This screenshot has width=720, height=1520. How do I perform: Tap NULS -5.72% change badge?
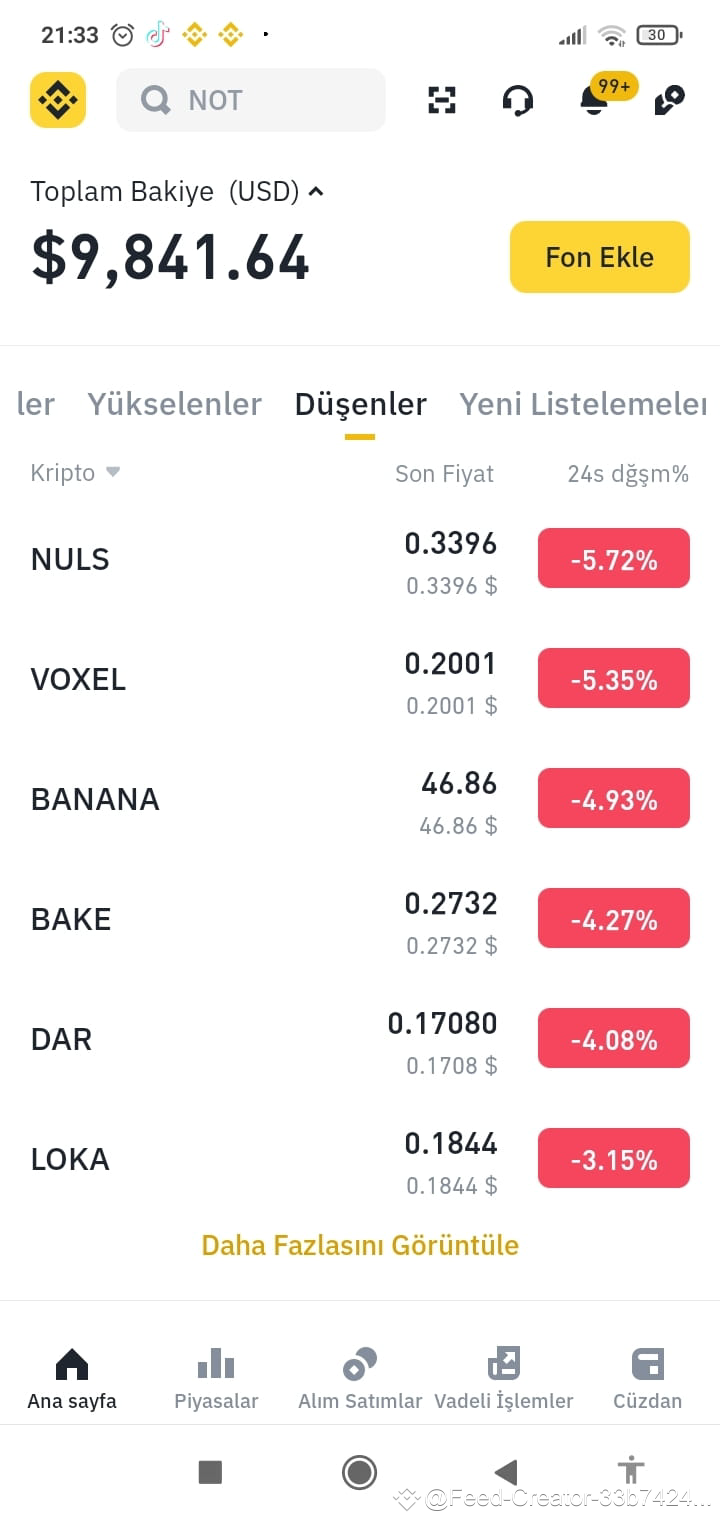(613, 558)
